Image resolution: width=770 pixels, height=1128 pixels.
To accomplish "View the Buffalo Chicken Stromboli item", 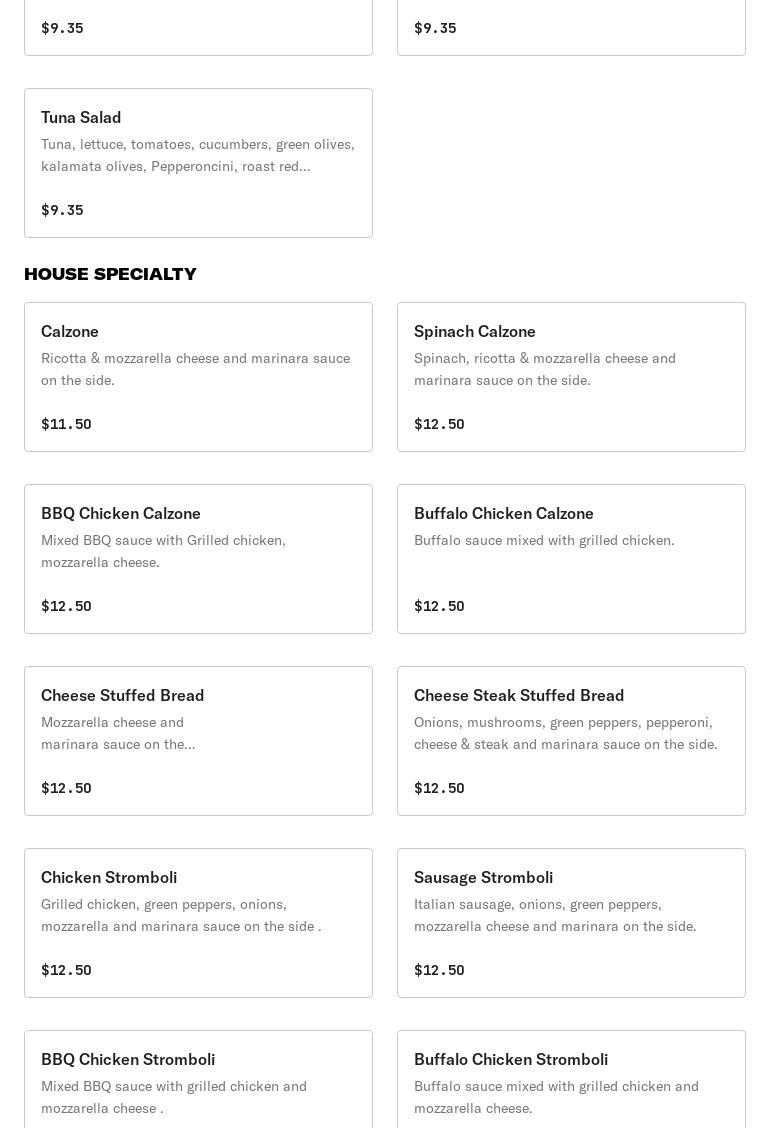I will pos(571,1080).
